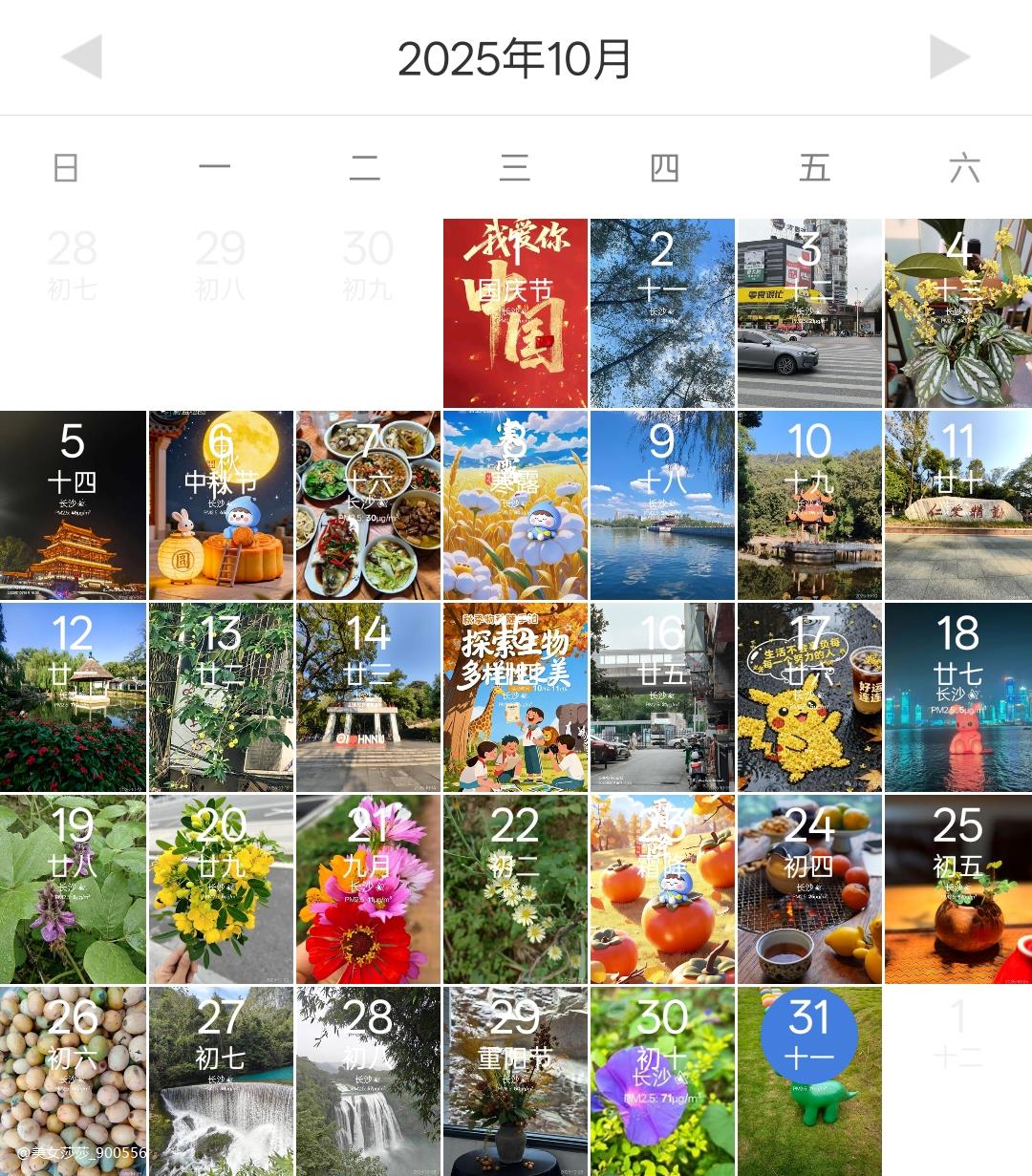Jump to greyed-out September 28
This screenshot has width=1032, height=1176.
(73, 265)
